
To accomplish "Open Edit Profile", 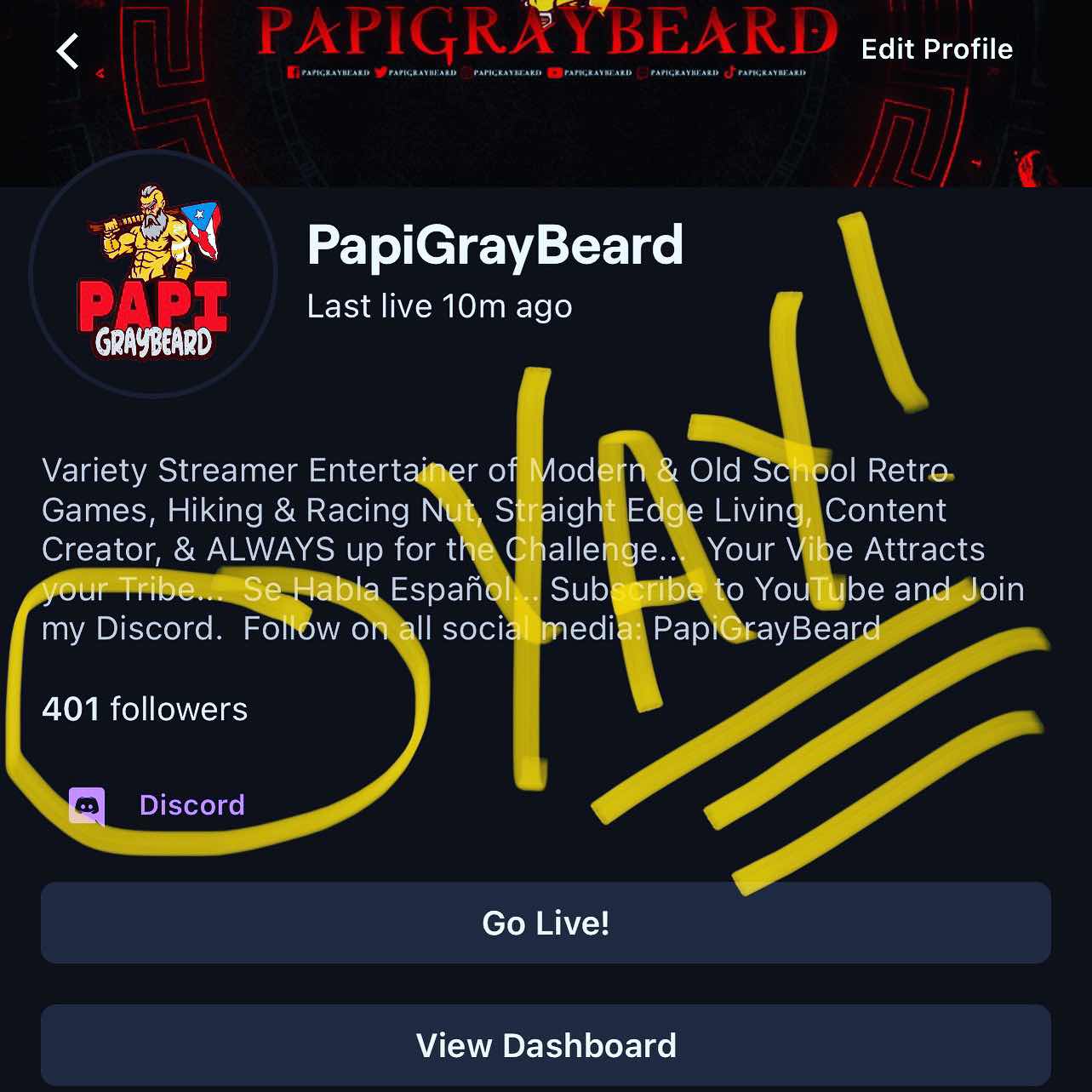I will point(937,49).
